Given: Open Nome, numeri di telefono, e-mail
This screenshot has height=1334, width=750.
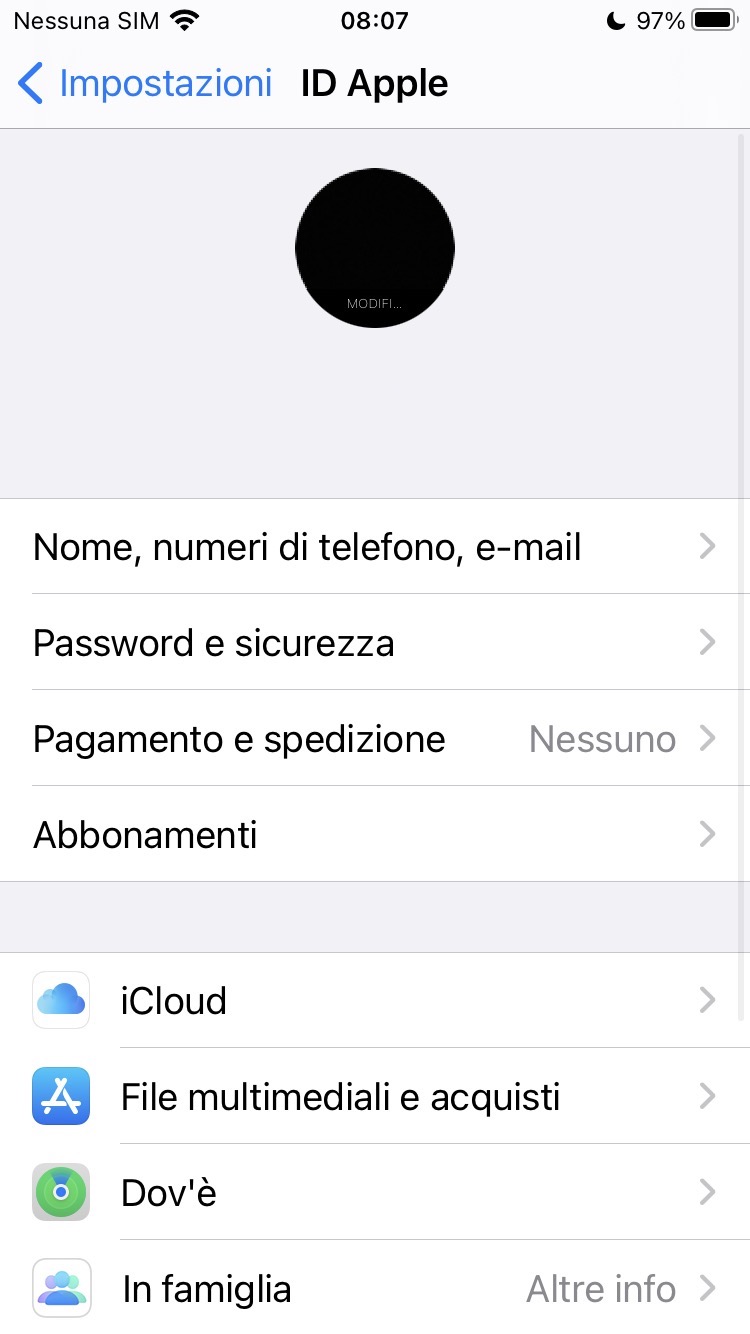Looking at the screenshot, I should click(375, 547).
